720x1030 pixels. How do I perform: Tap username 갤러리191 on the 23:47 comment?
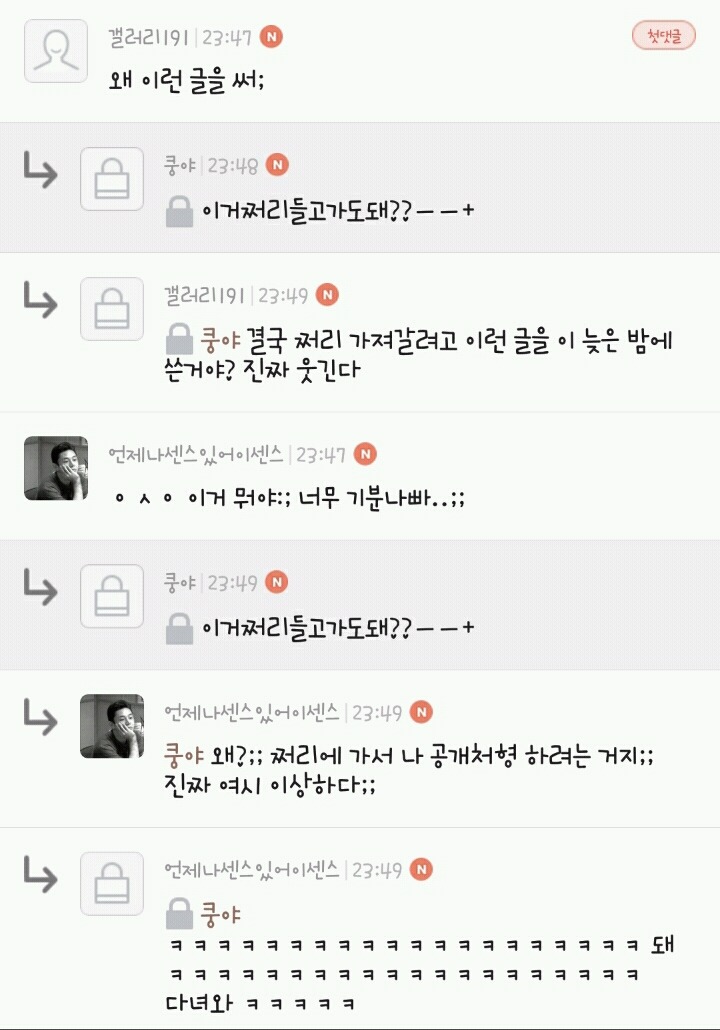coord(150,37)
